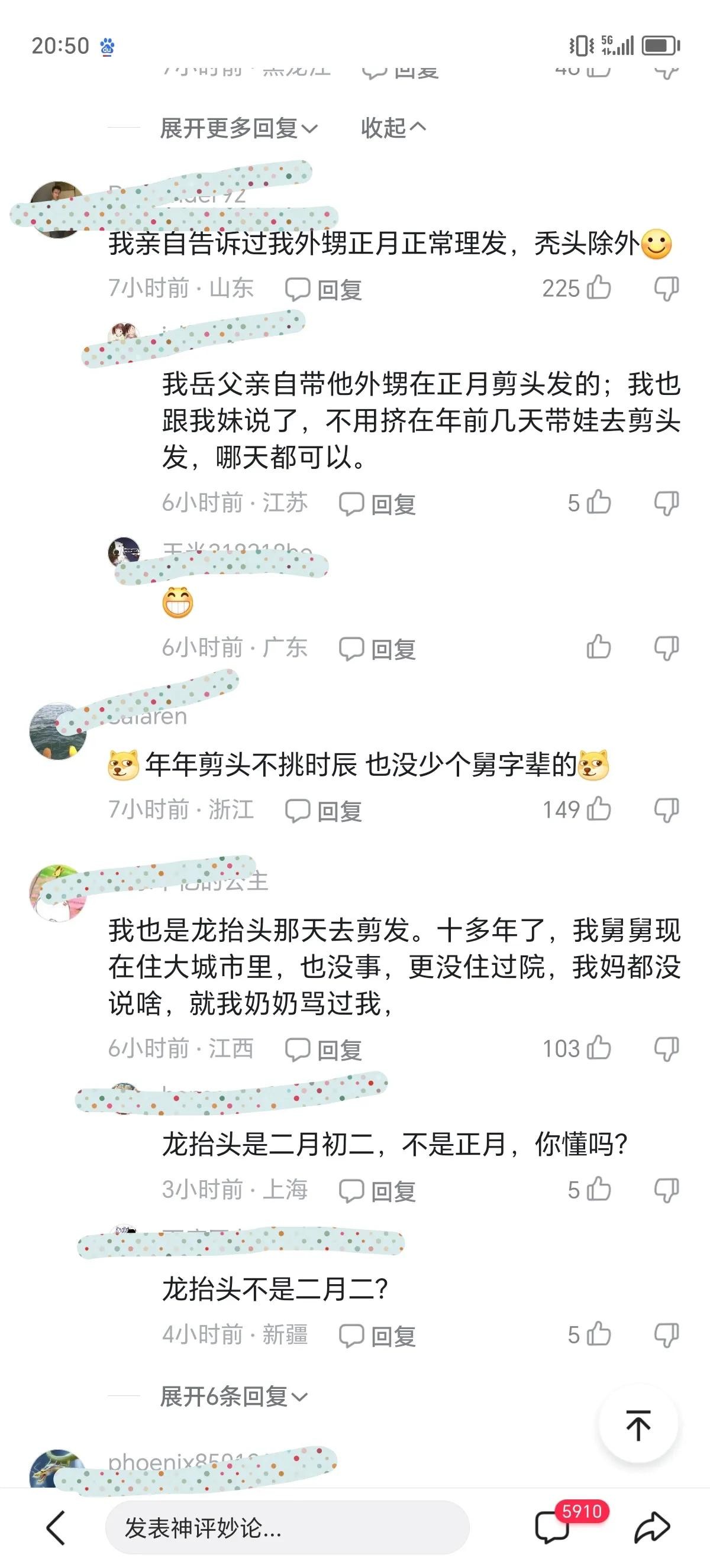Open the comments icon showing 5910

[x=553, y=1528]
